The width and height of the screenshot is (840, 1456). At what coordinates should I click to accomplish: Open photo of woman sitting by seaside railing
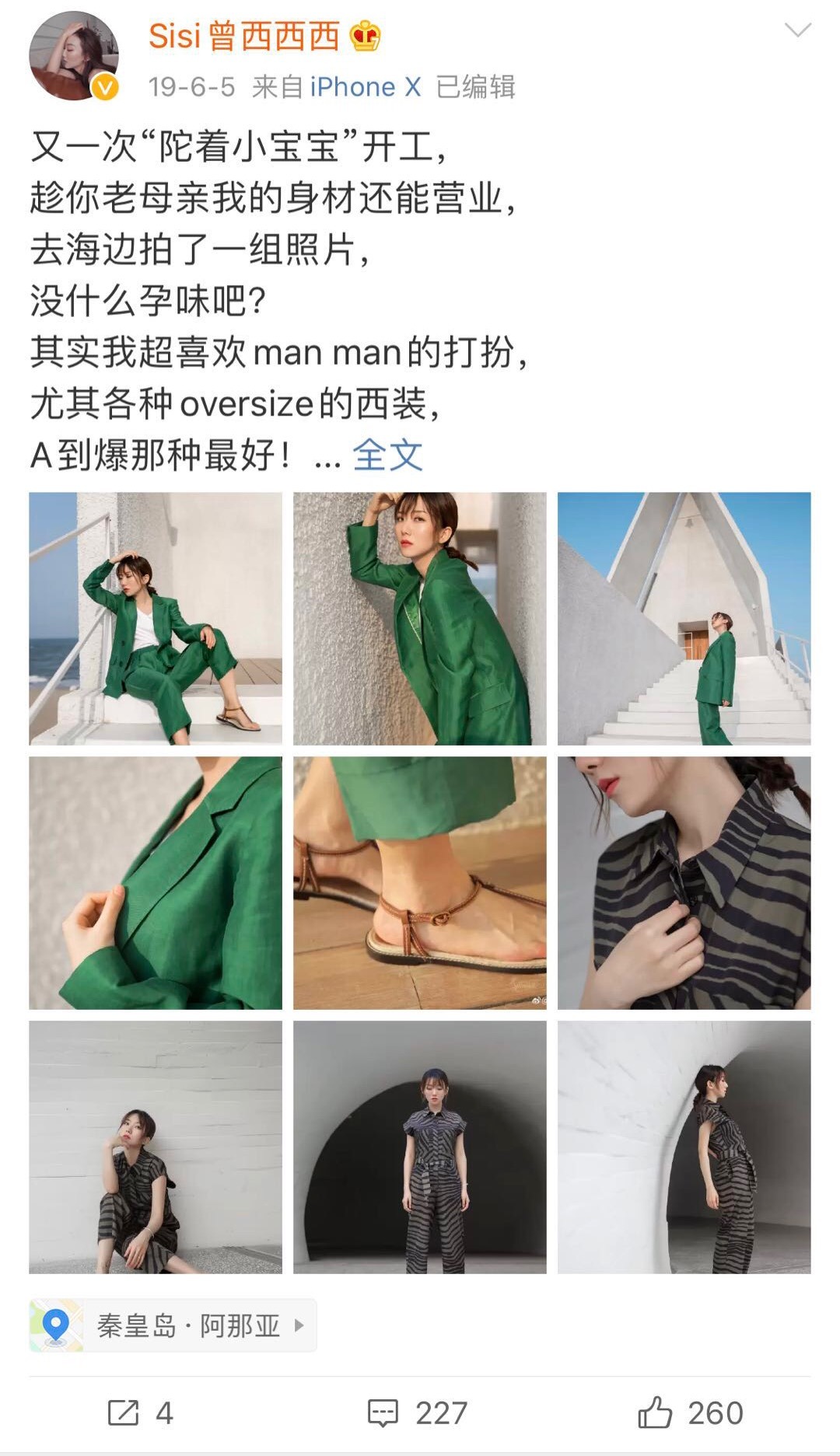point(156,619)
